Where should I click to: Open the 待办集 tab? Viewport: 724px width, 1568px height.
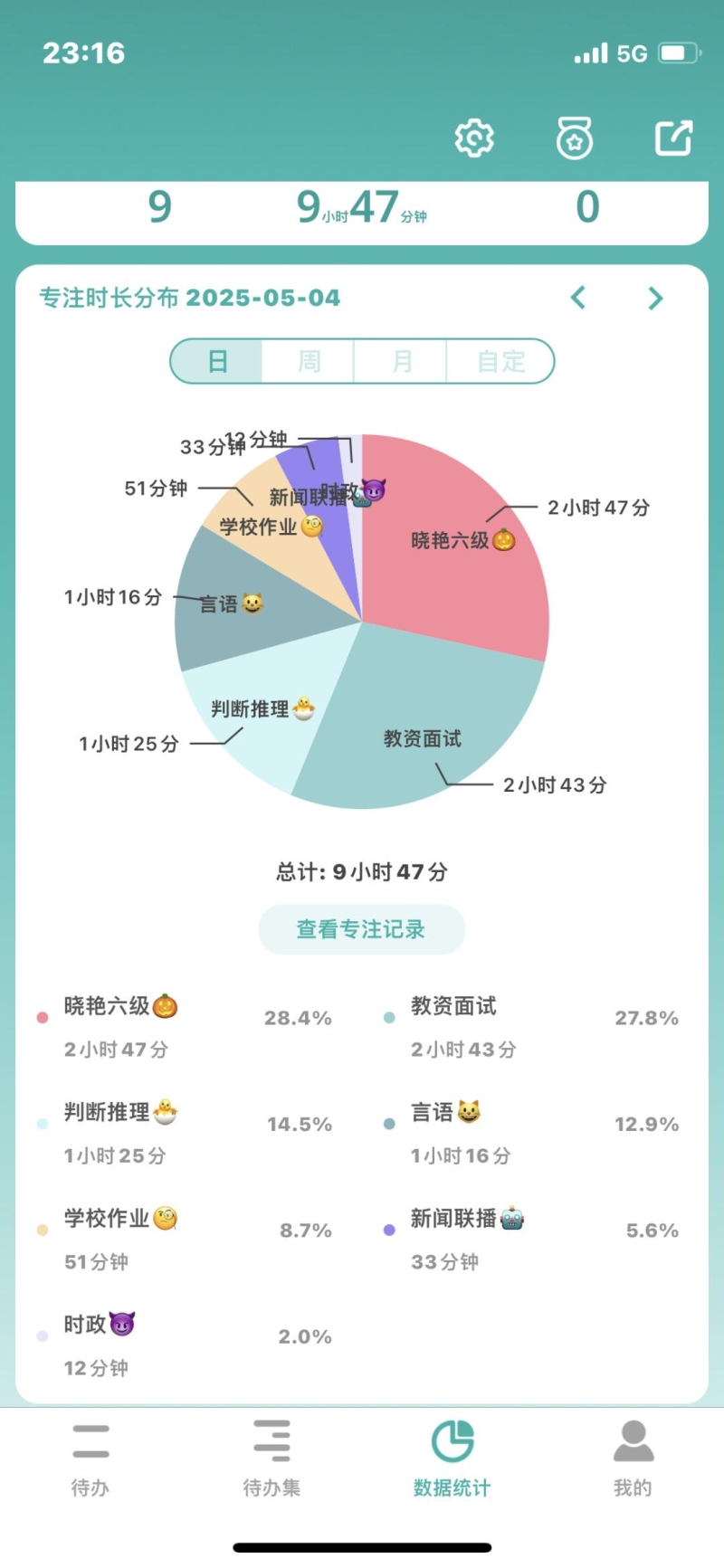[x=271, y=1459]
